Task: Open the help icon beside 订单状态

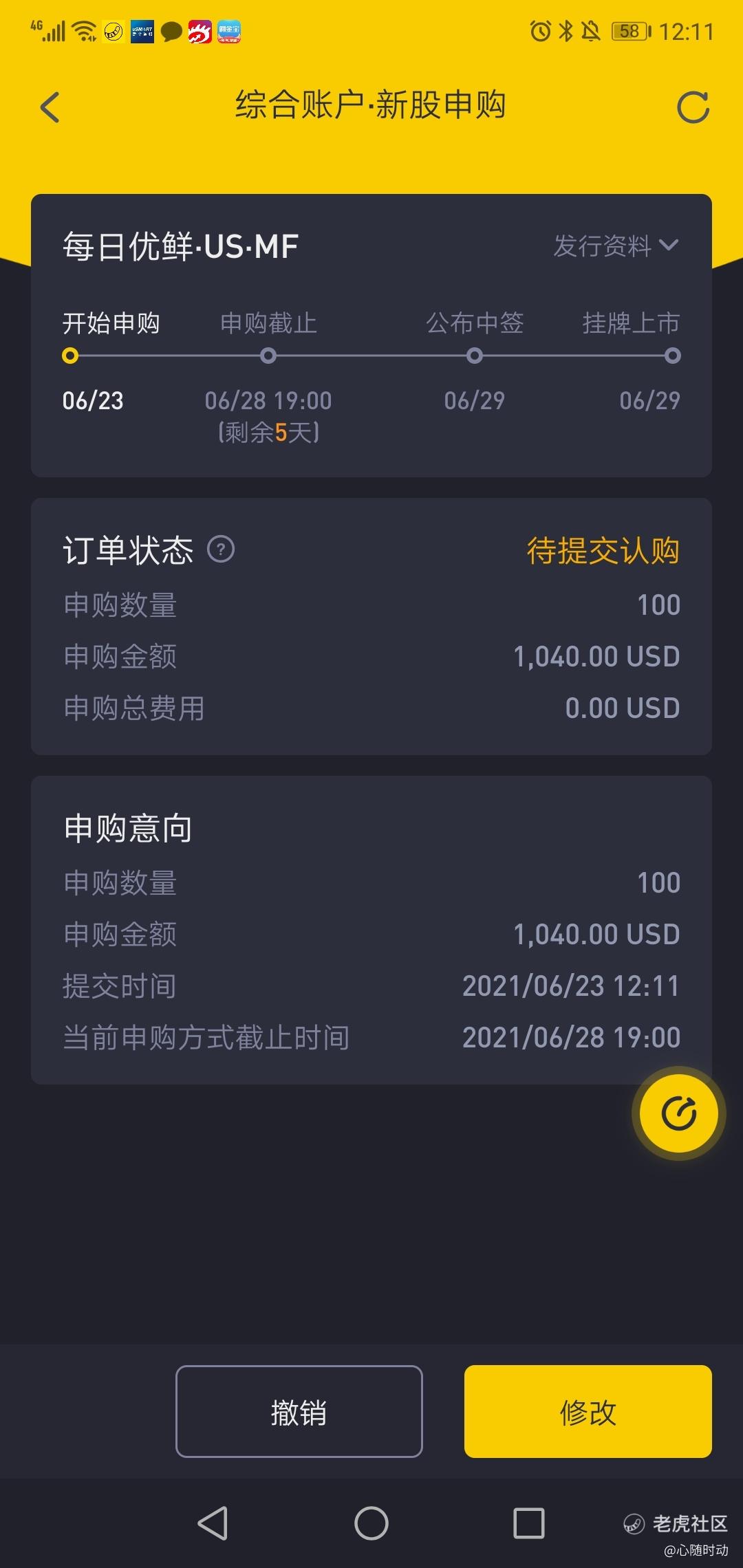Action: pyautogui.click(x=221, y=550)
